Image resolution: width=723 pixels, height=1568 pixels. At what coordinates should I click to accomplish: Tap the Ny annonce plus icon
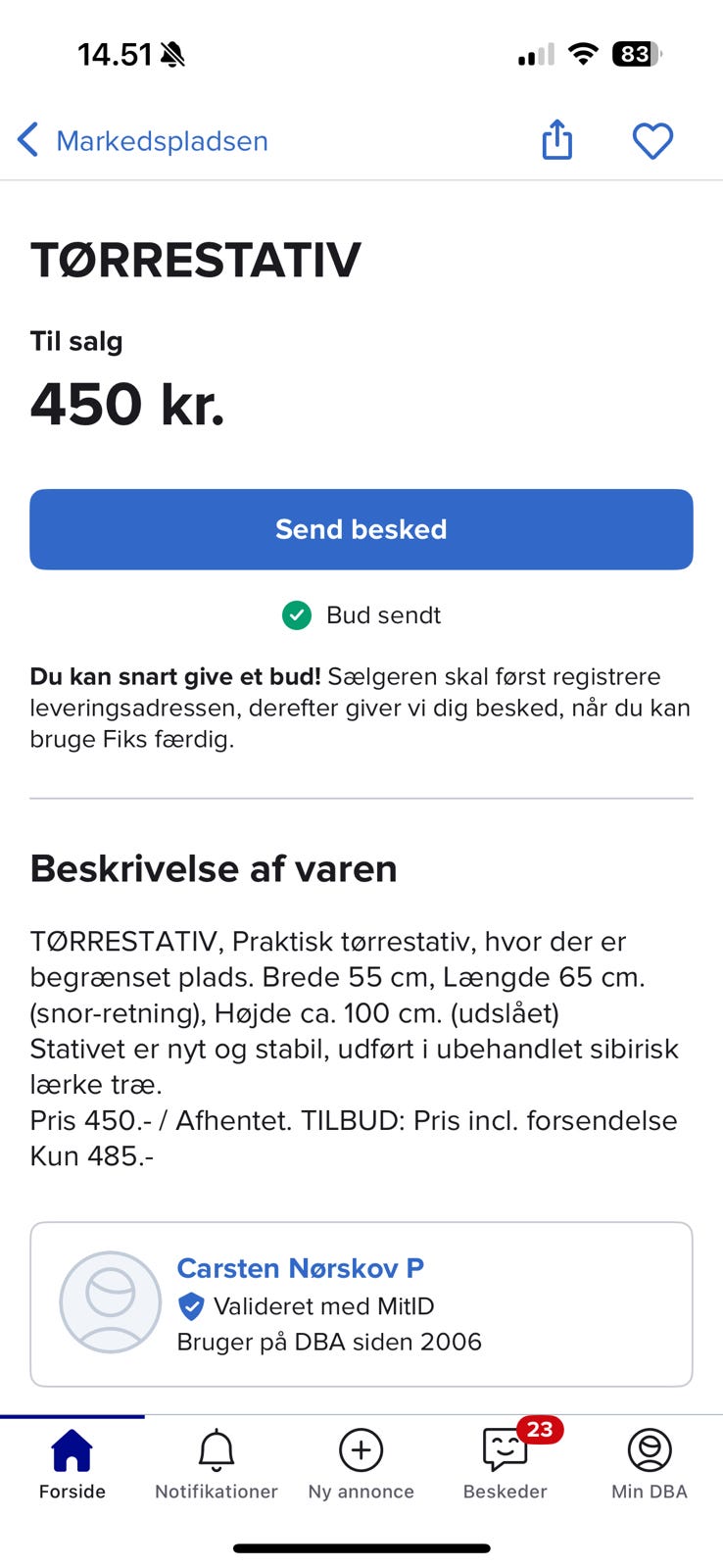(x=361, y=1448)
